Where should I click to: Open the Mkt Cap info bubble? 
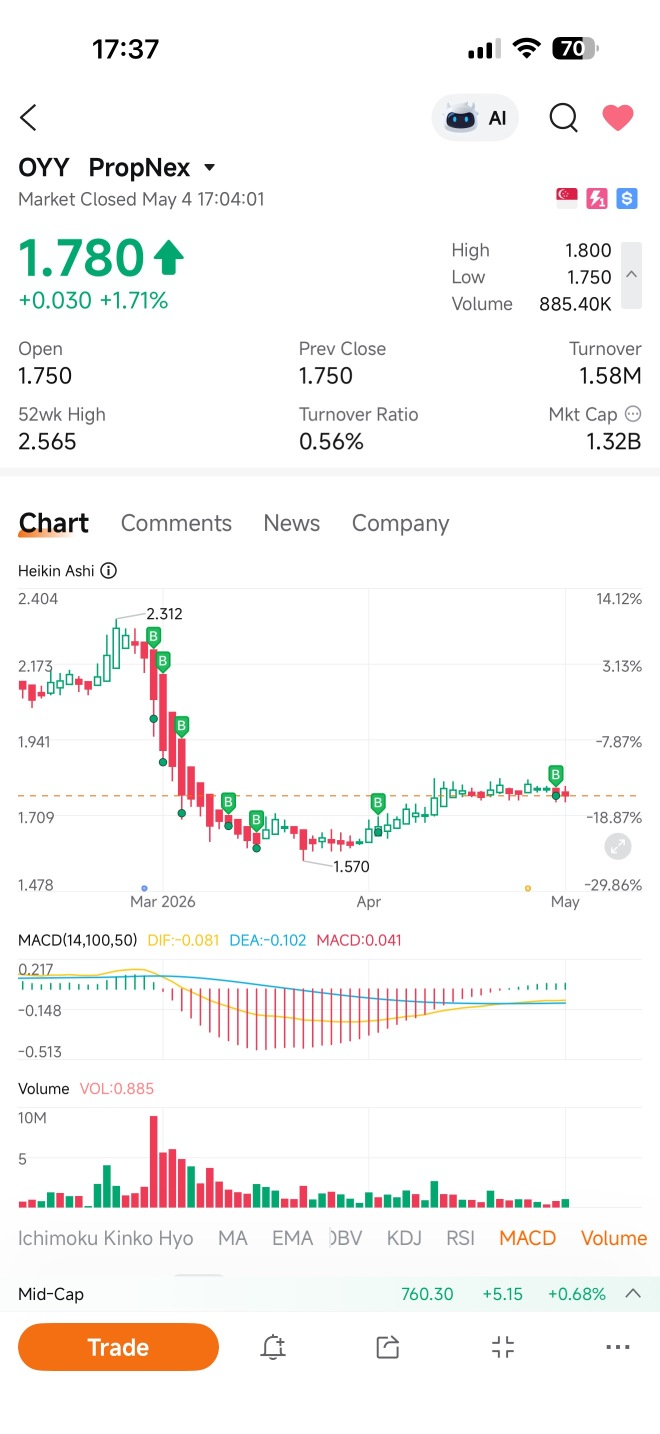click(632, 414)
